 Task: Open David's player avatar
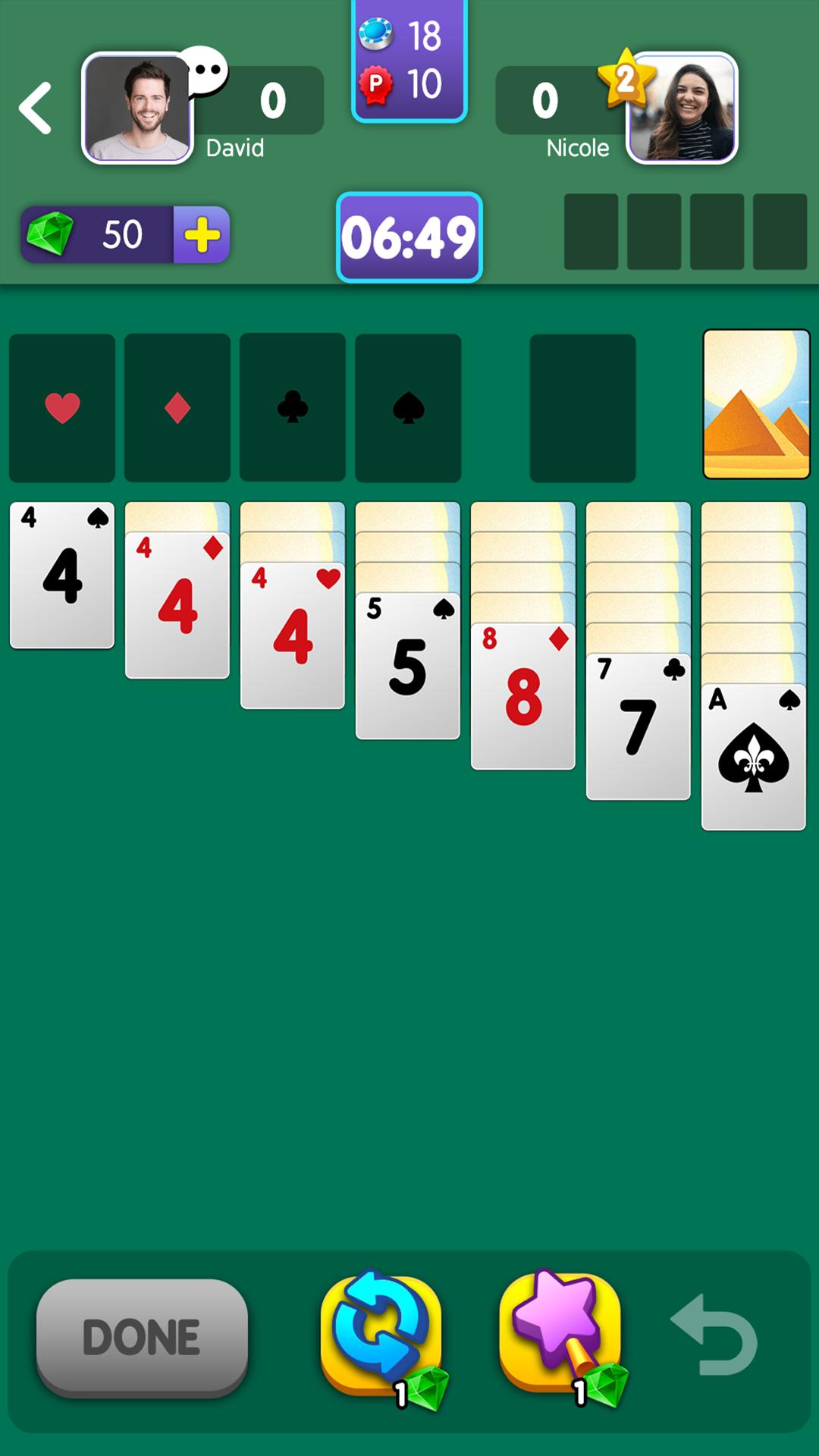click(137, 108)
